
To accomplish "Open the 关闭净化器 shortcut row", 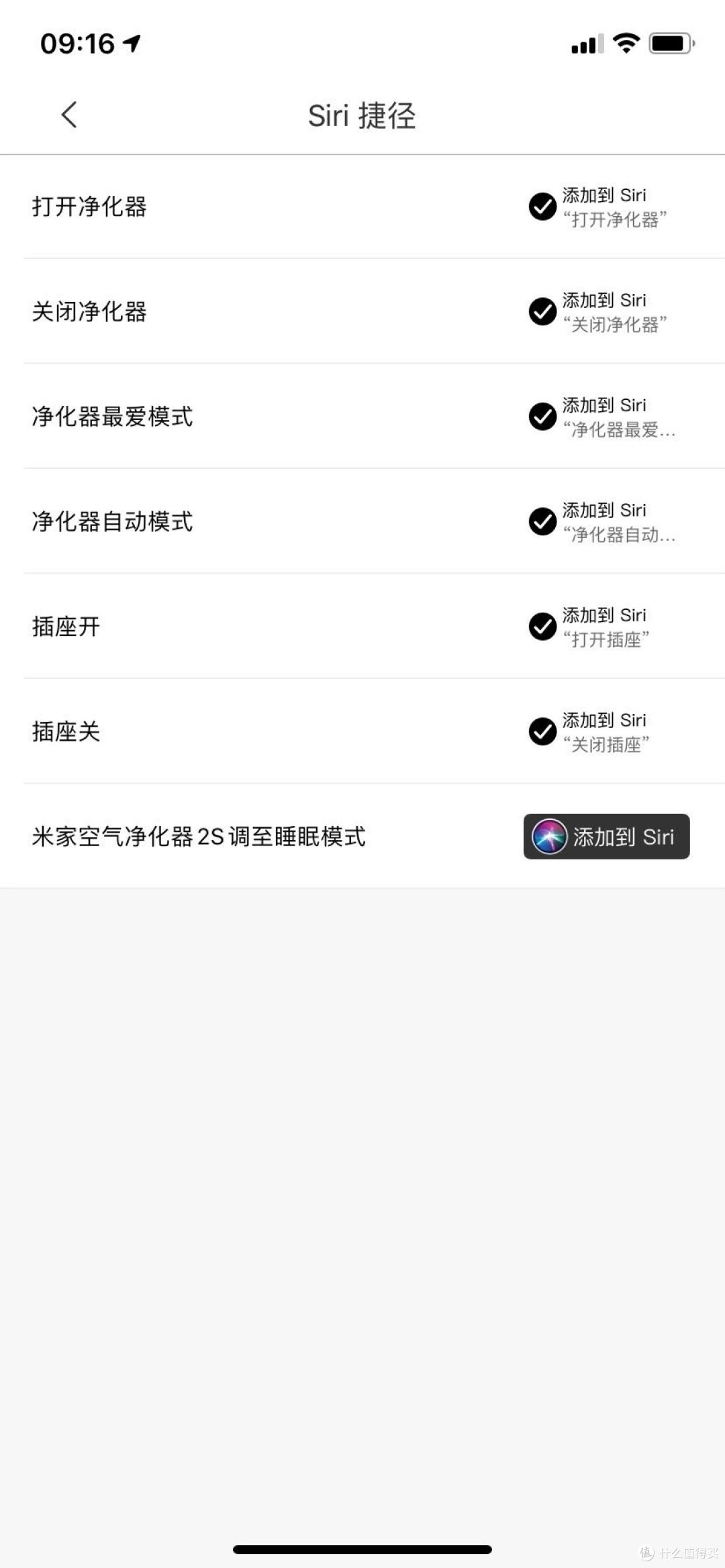I will click(x=362, y=311).
